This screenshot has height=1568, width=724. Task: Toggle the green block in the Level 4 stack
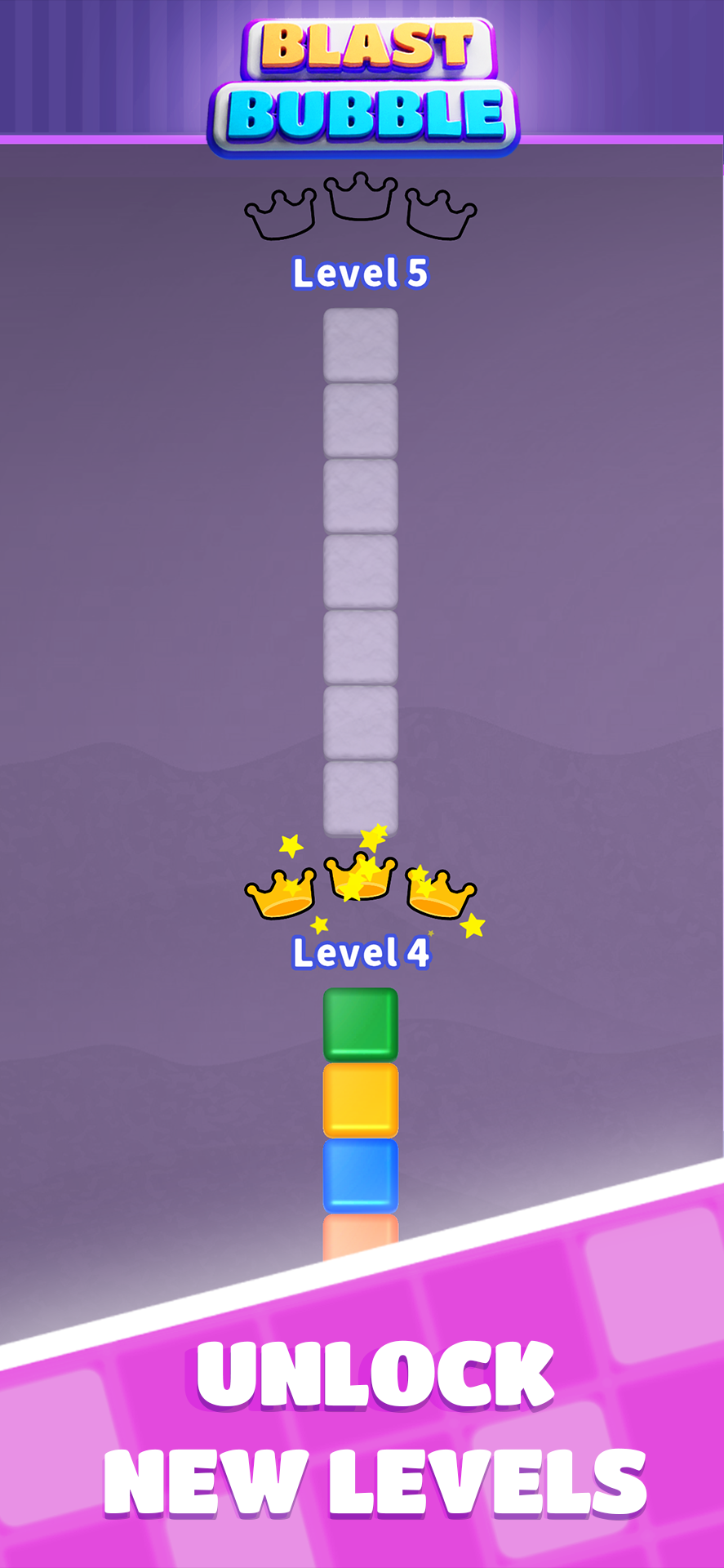[360, 1026]
